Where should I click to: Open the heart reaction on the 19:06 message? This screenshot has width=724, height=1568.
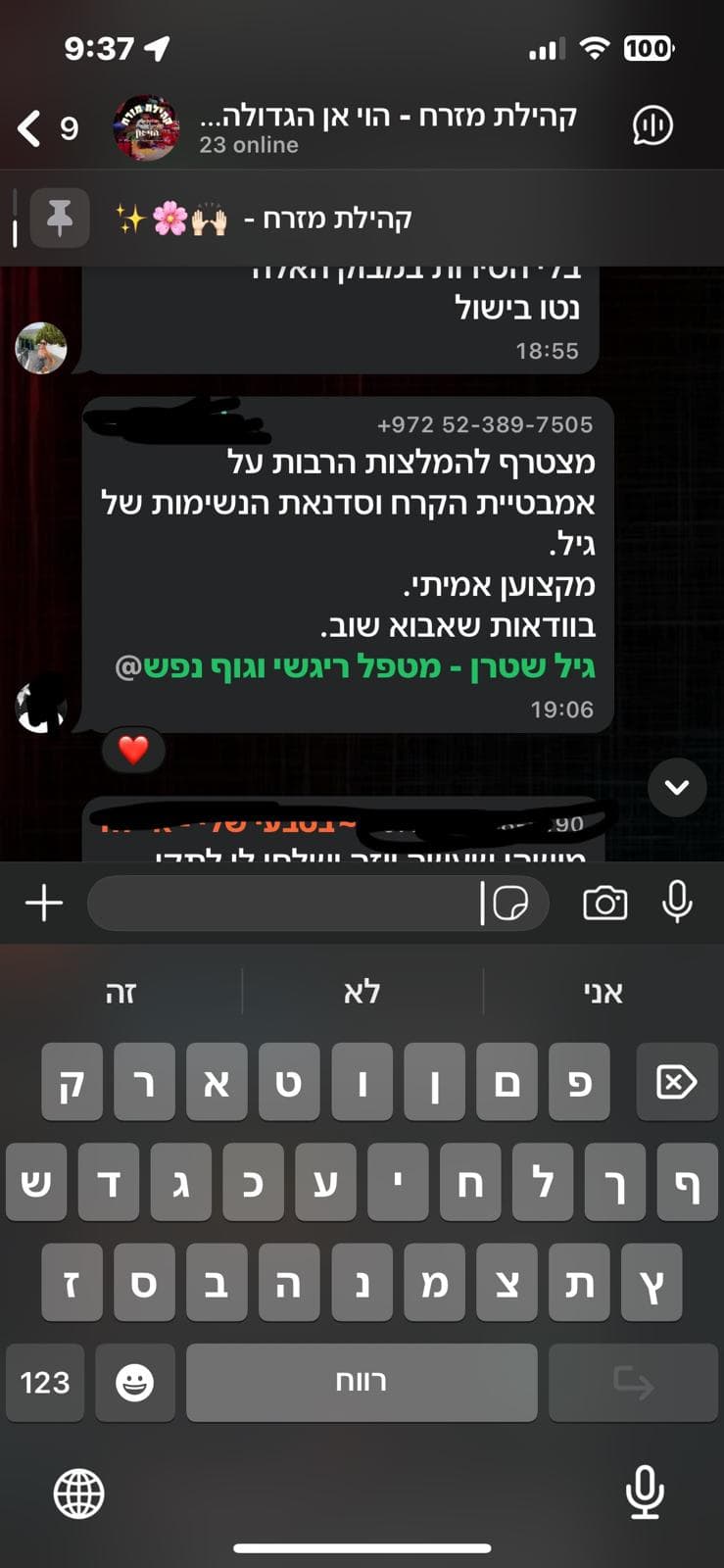(x=133, y=750)
